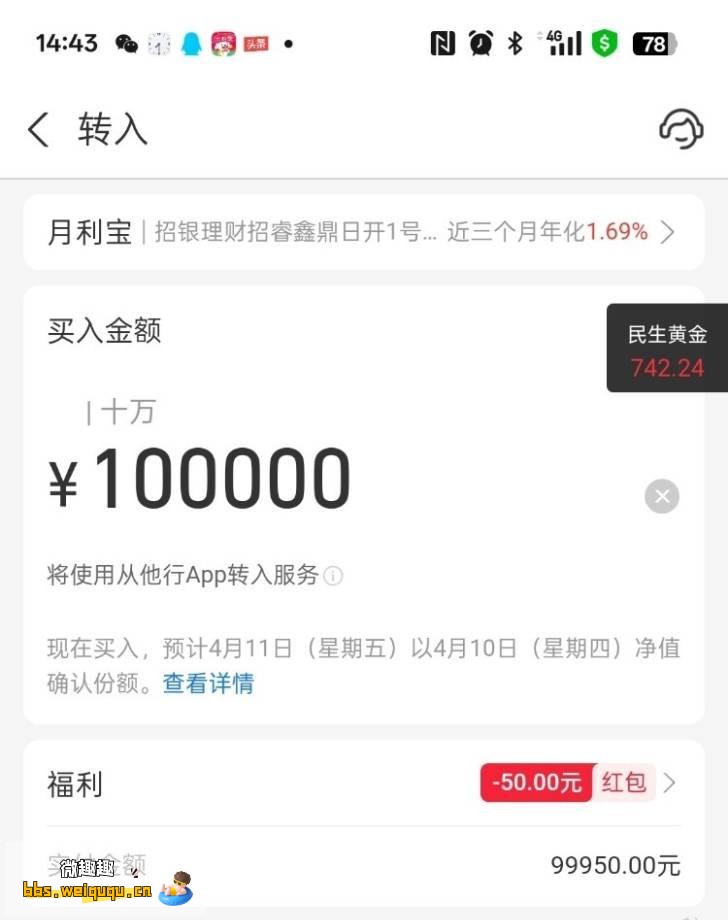Tap the 头条 icon in the status bar
This screenshot has width=728, height=920.
point(255,43)
